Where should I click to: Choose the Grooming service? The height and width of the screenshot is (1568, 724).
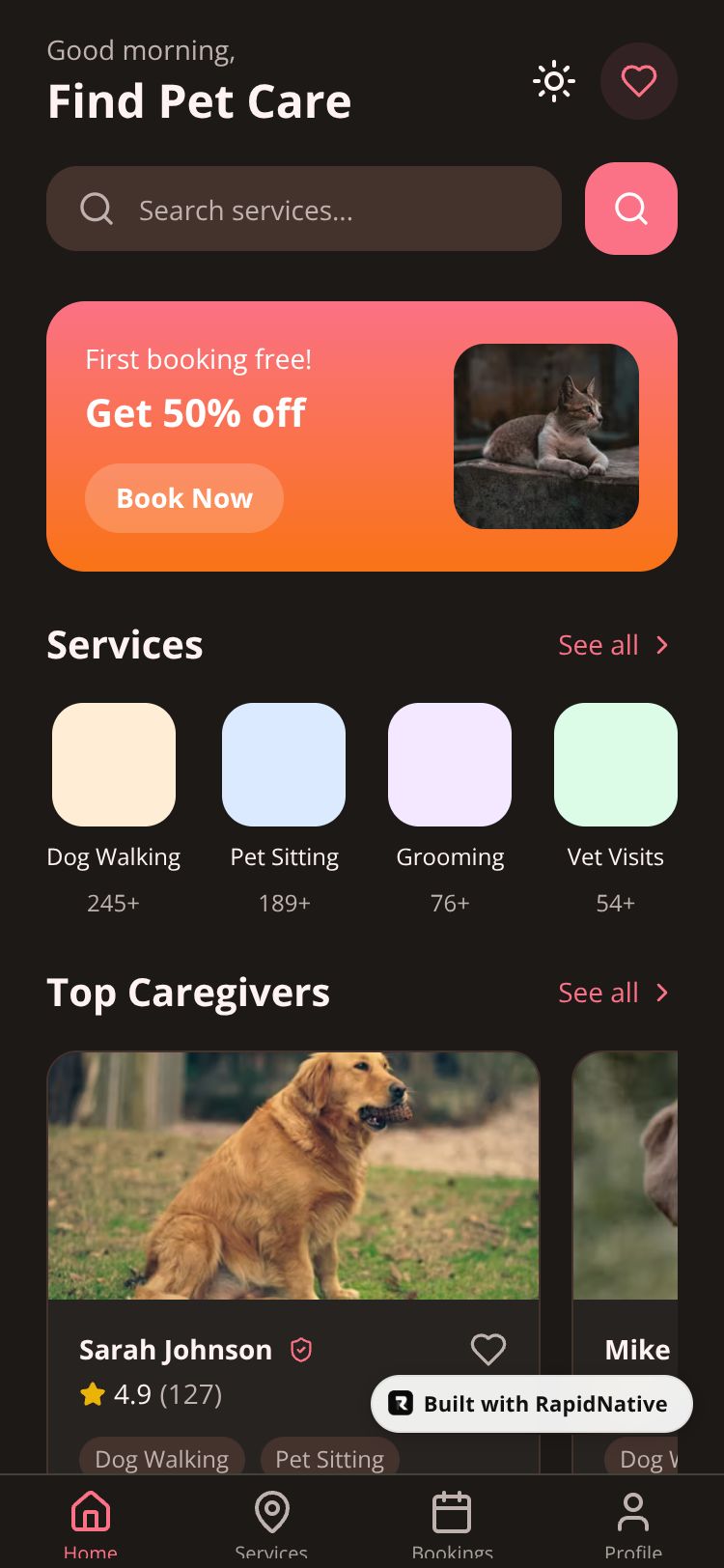pos(450,765)
